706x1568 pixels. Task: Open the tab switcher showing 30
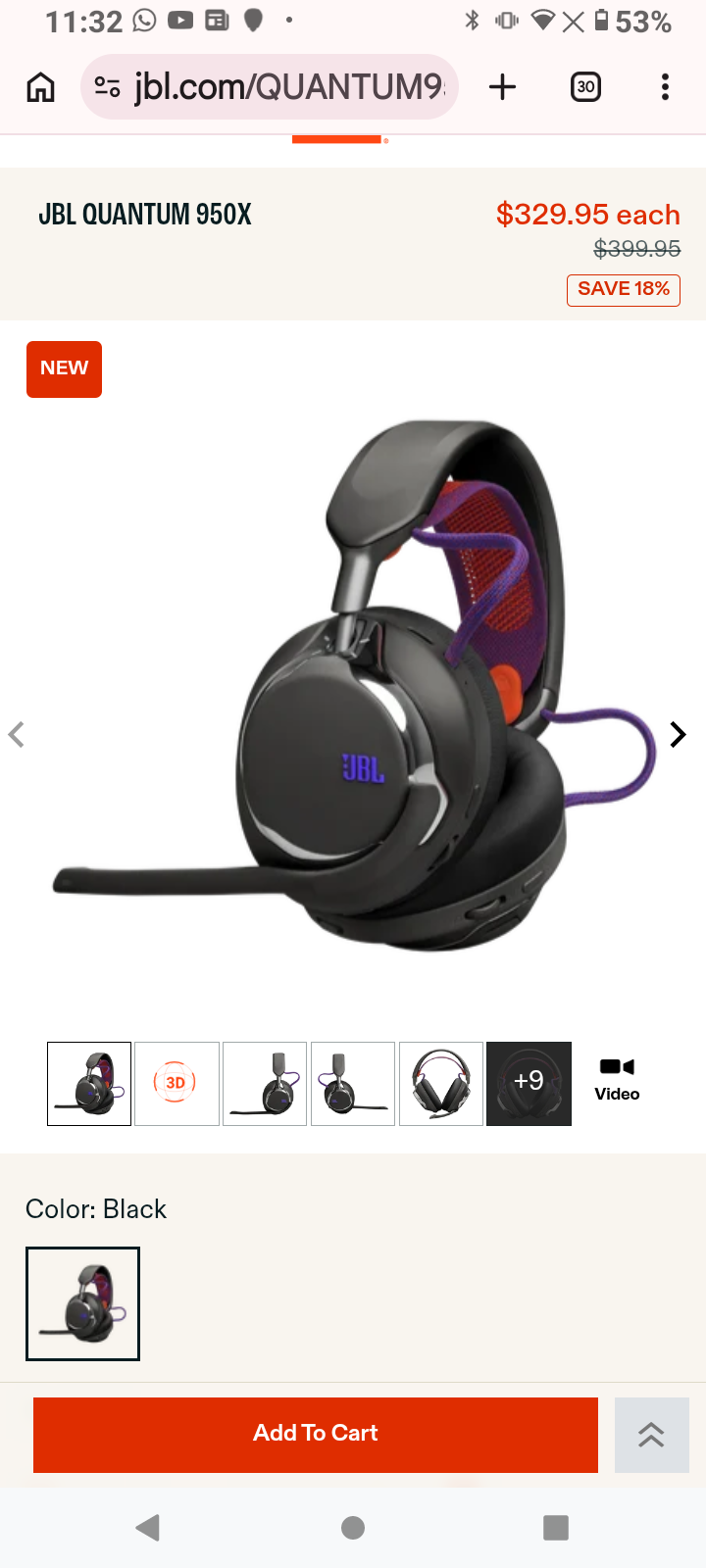point(585,87)
